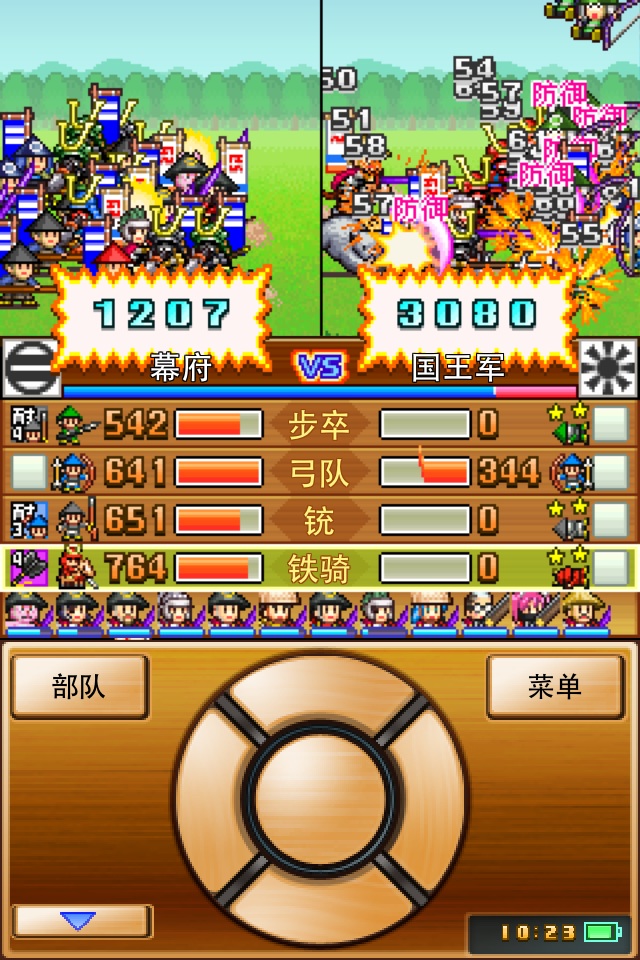Viewport: 640px width, 960px height.
Task: Select the 弓队 archer unit row
Action: click(x=319, y=472)
